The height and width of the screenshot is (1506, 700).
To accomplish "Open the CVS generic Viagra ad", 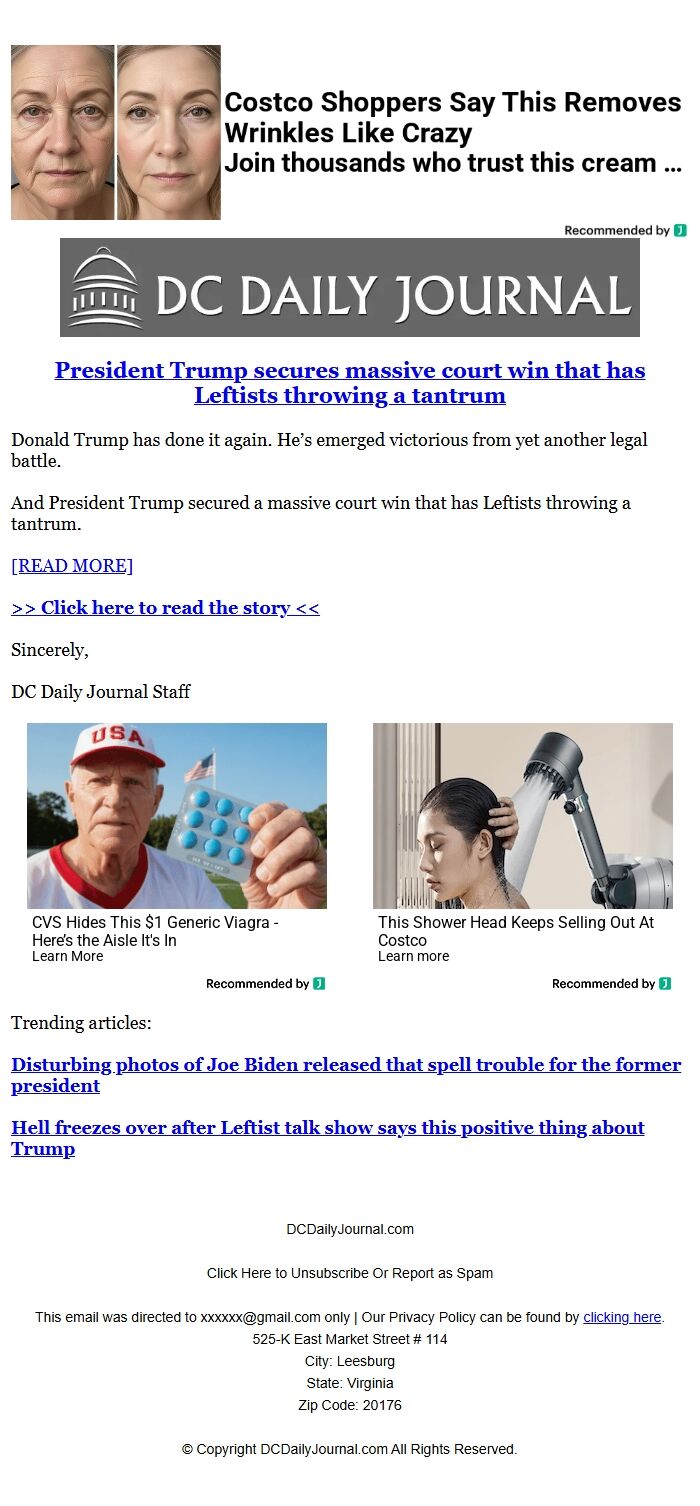I will tap(176, 815).
